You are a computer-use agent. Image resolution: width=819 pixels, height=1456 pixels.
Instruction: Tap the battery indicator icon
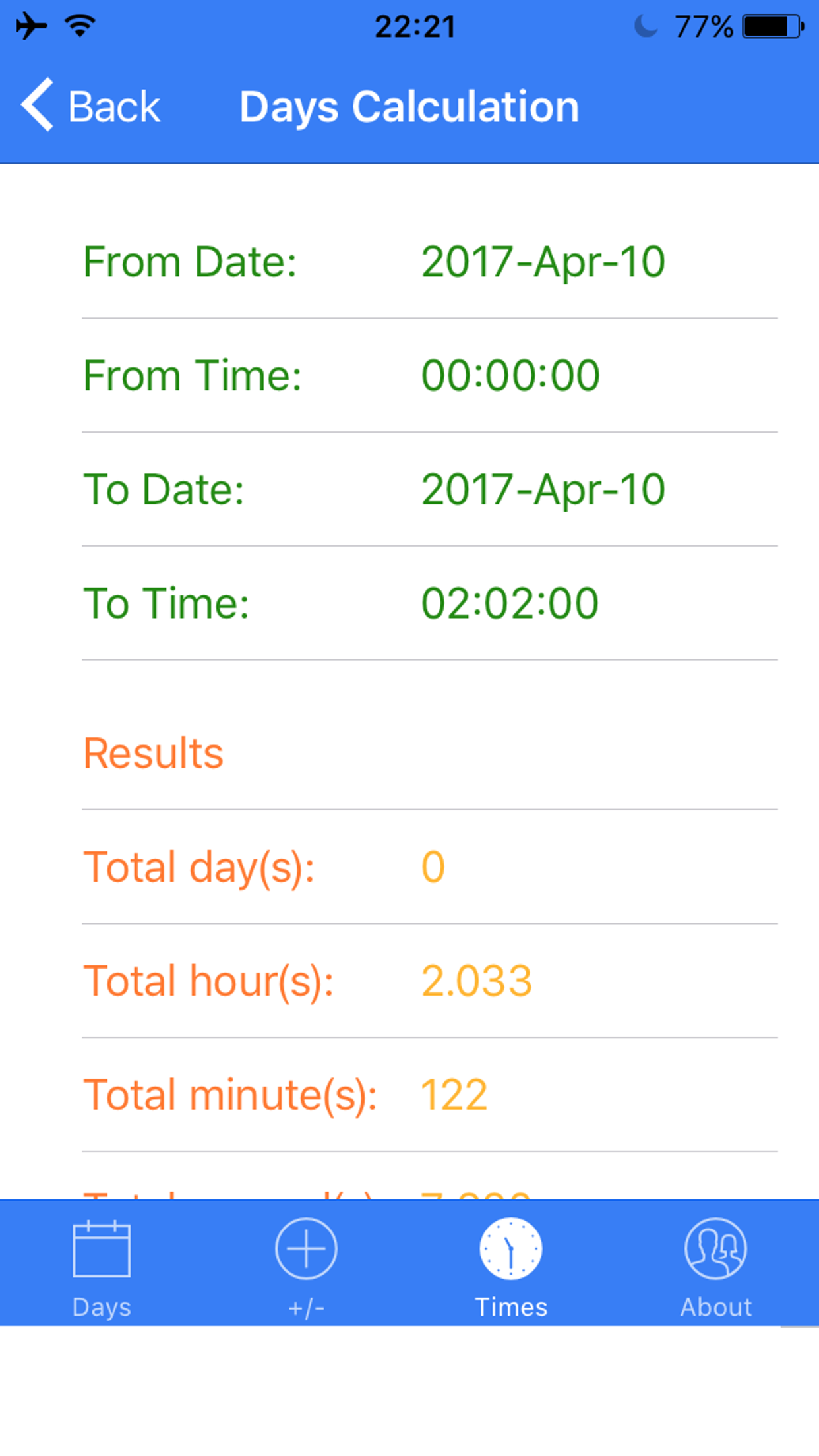coord(768,26)
